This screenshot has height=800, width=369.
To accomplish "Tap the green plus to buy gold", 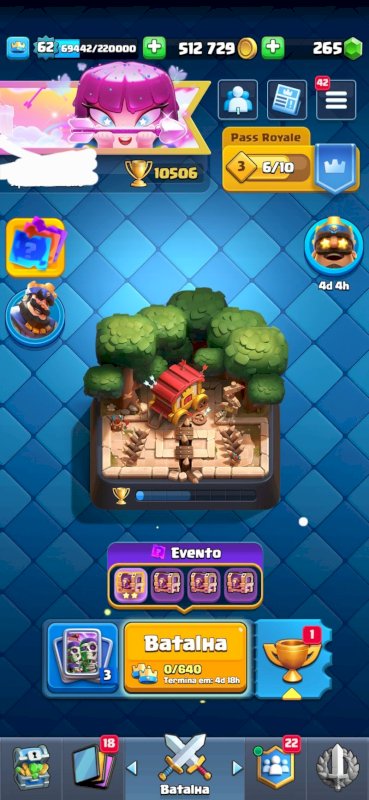I will 154,48.
